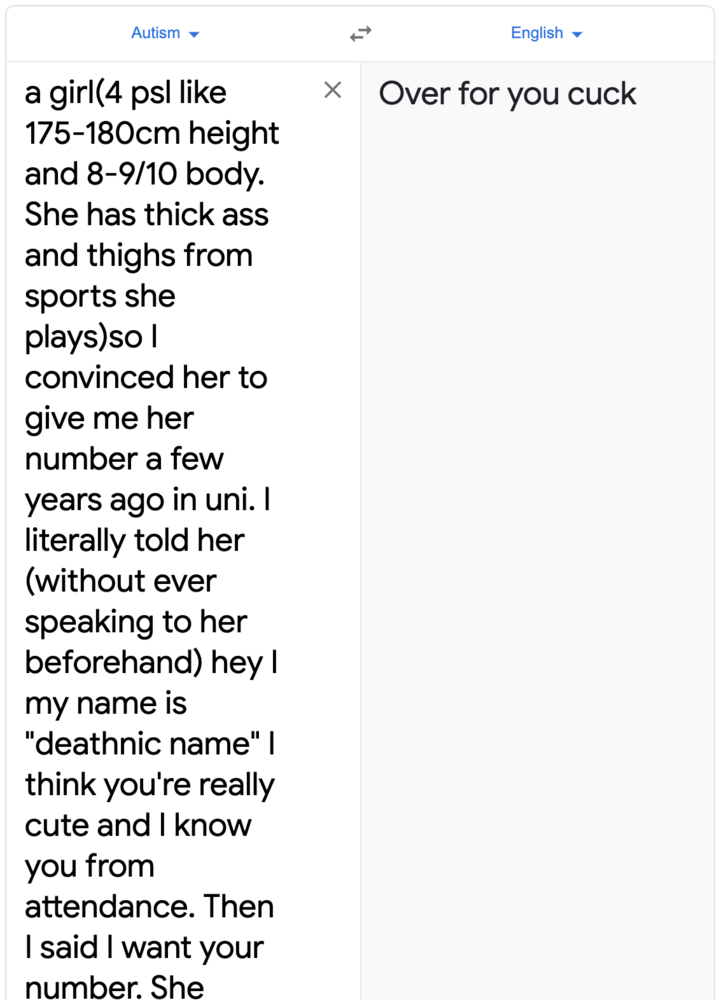Clear the source text with the X
This screenshot has height=1000, width=719.
pyautogui.click(x=333, y=91)
